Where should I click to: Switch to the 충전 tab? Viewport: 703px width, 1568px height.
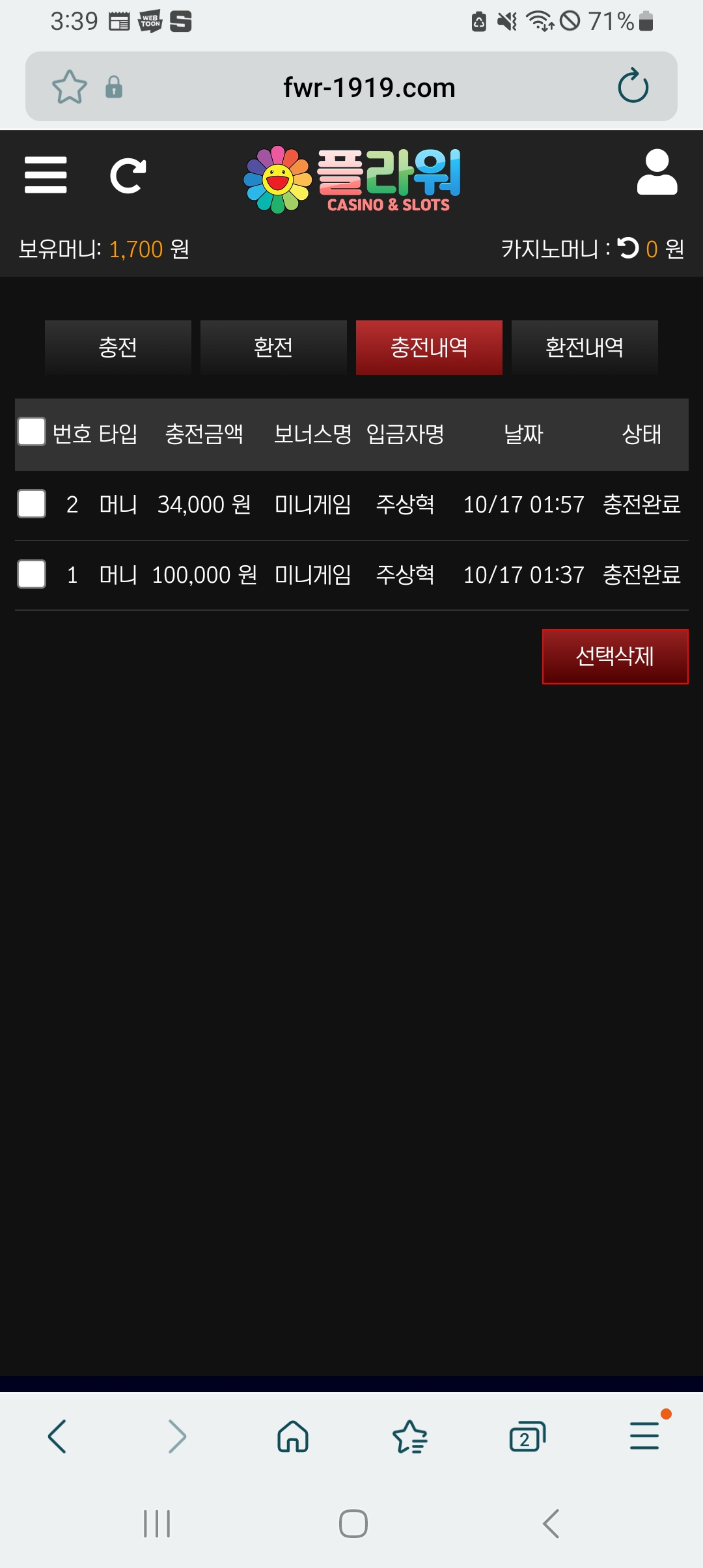coord(118,347)
